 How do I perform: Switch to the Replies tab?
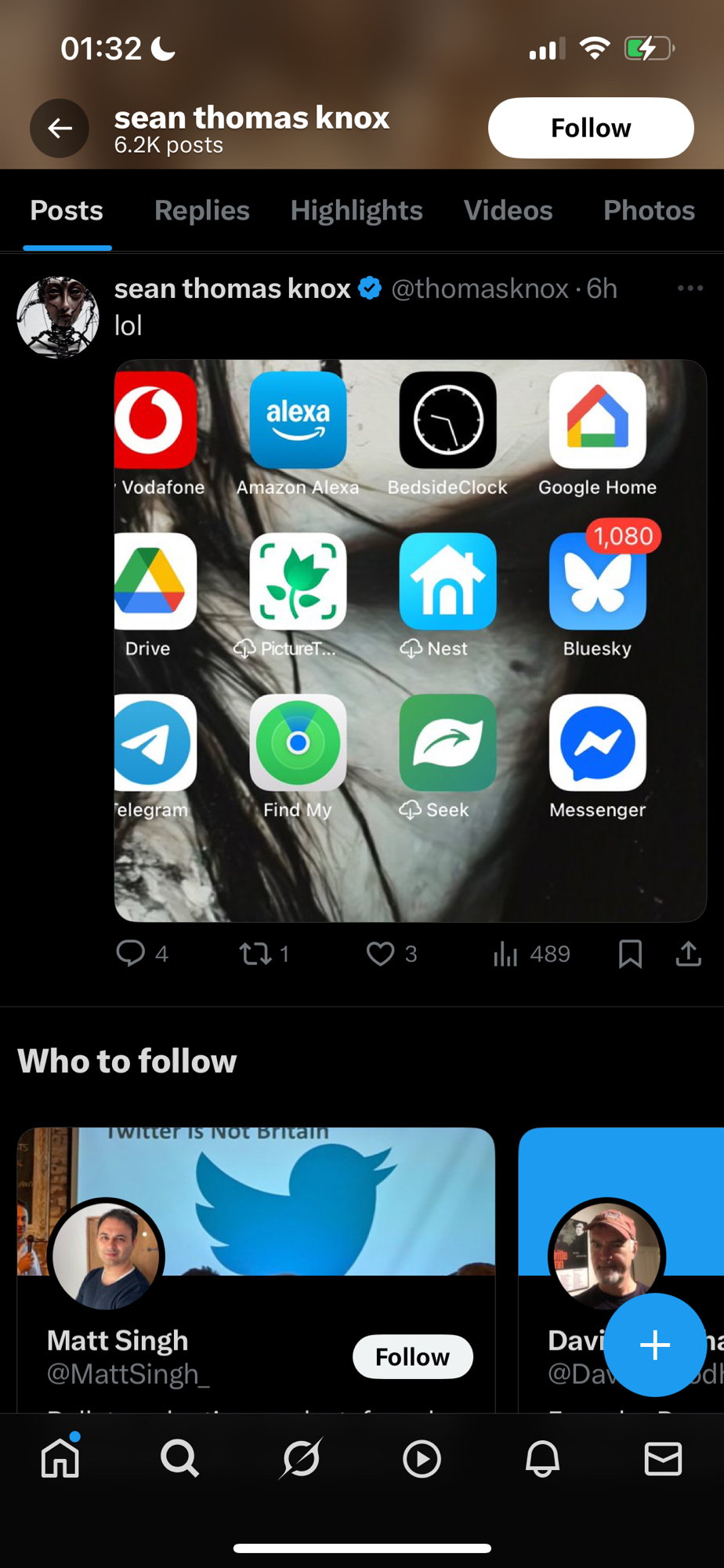[201, 210]
